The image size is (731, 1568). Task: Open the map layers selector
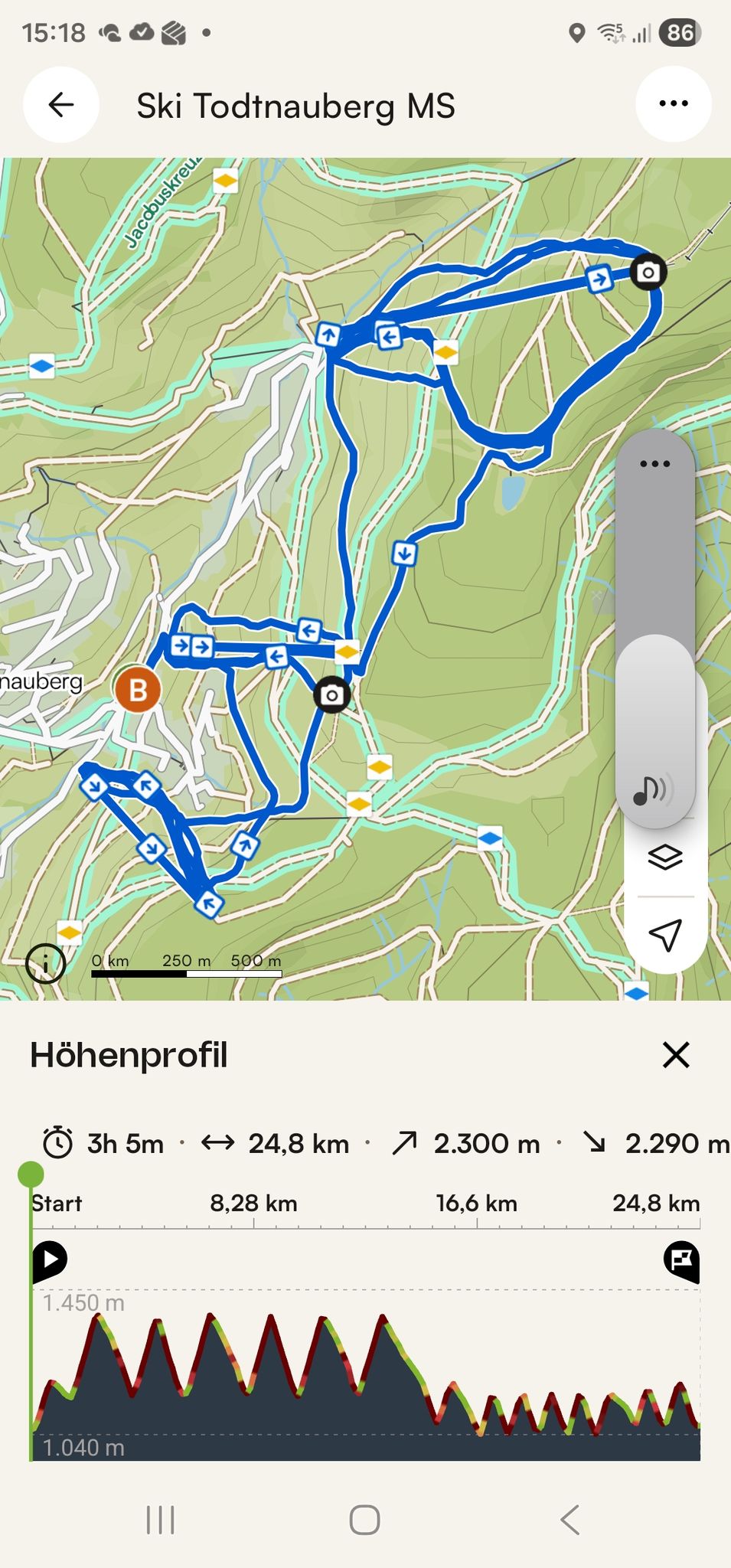[664, 857]
